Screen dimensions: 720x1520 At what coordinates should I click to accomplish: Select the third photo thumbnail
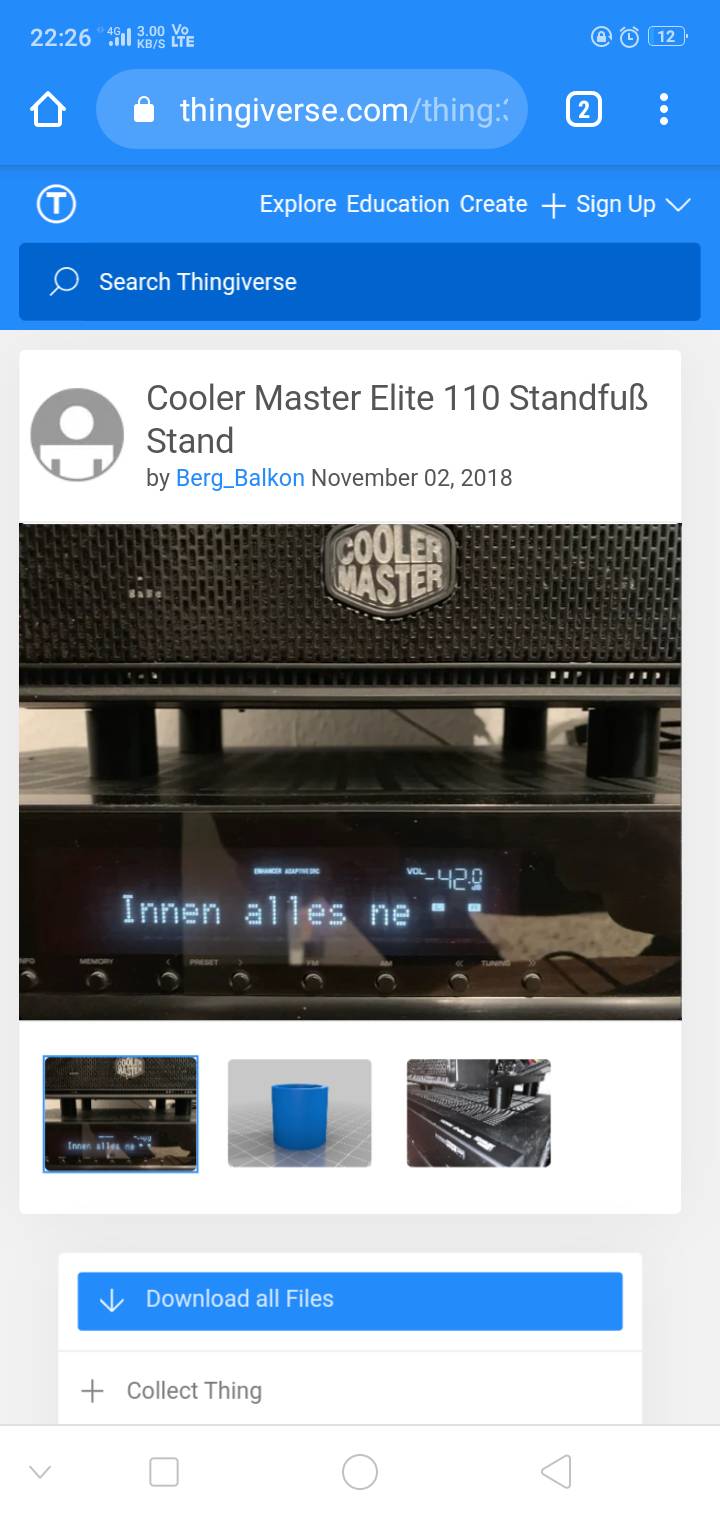click(x=478, y=1113)
